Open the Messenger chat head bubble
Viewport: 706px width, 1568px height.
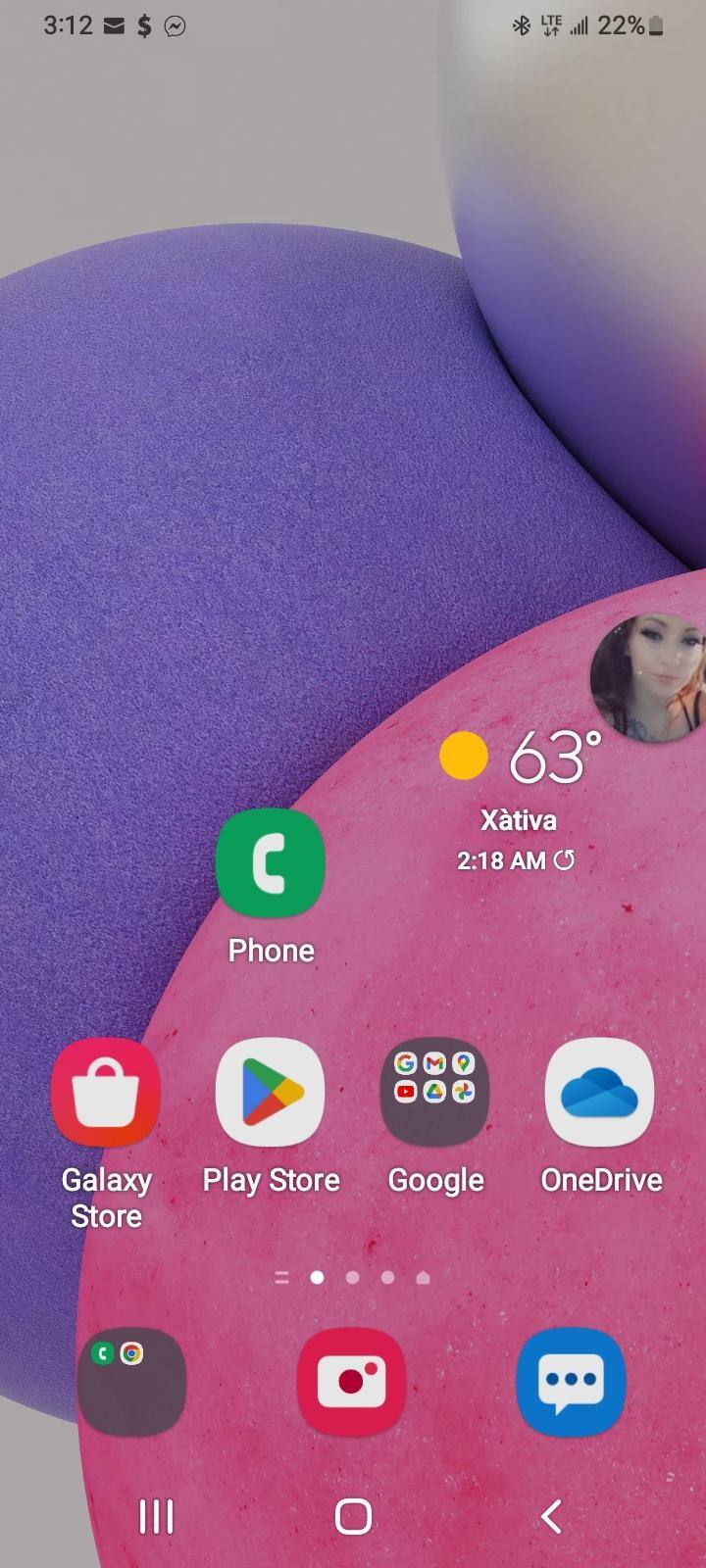coord(647,678)
